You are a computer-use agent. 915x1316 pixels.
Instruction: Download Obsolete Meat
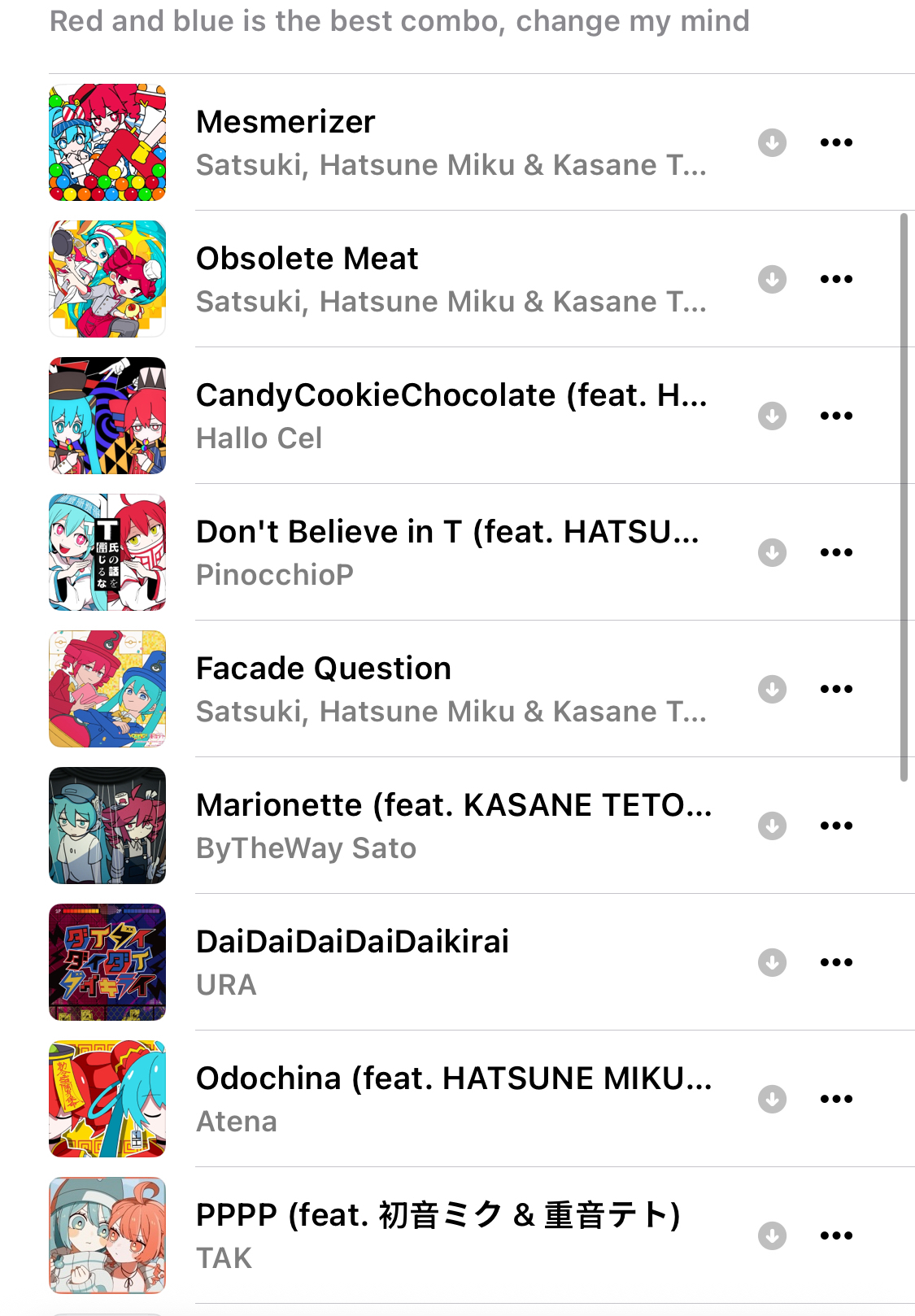[x=772, y=280]
